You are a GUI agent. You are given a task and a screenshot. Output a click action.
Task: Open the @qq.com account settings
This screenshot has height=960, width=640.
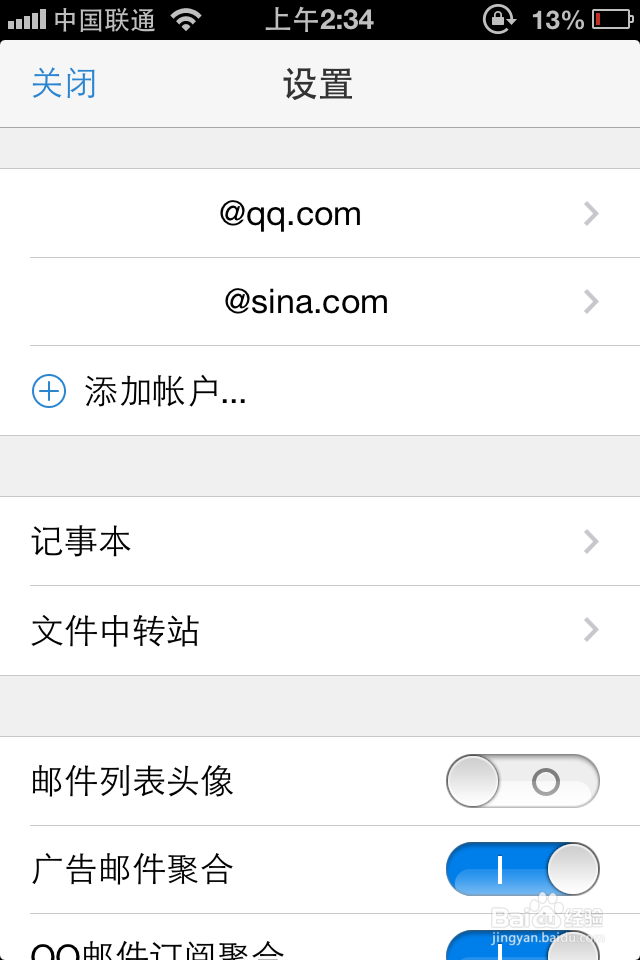coord(320,214)
